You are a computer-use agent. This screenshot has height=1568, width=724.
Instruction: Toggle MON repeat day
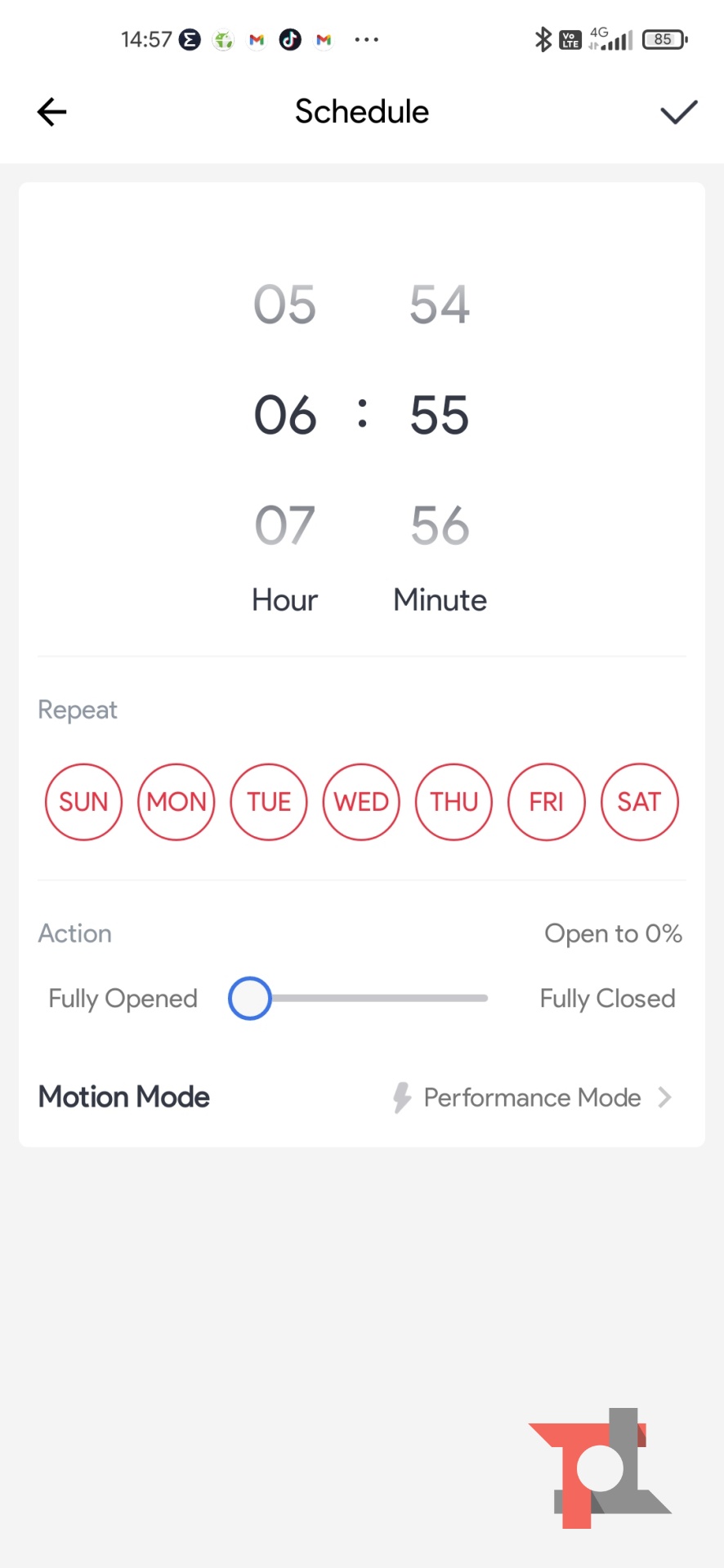click(177, 802)
